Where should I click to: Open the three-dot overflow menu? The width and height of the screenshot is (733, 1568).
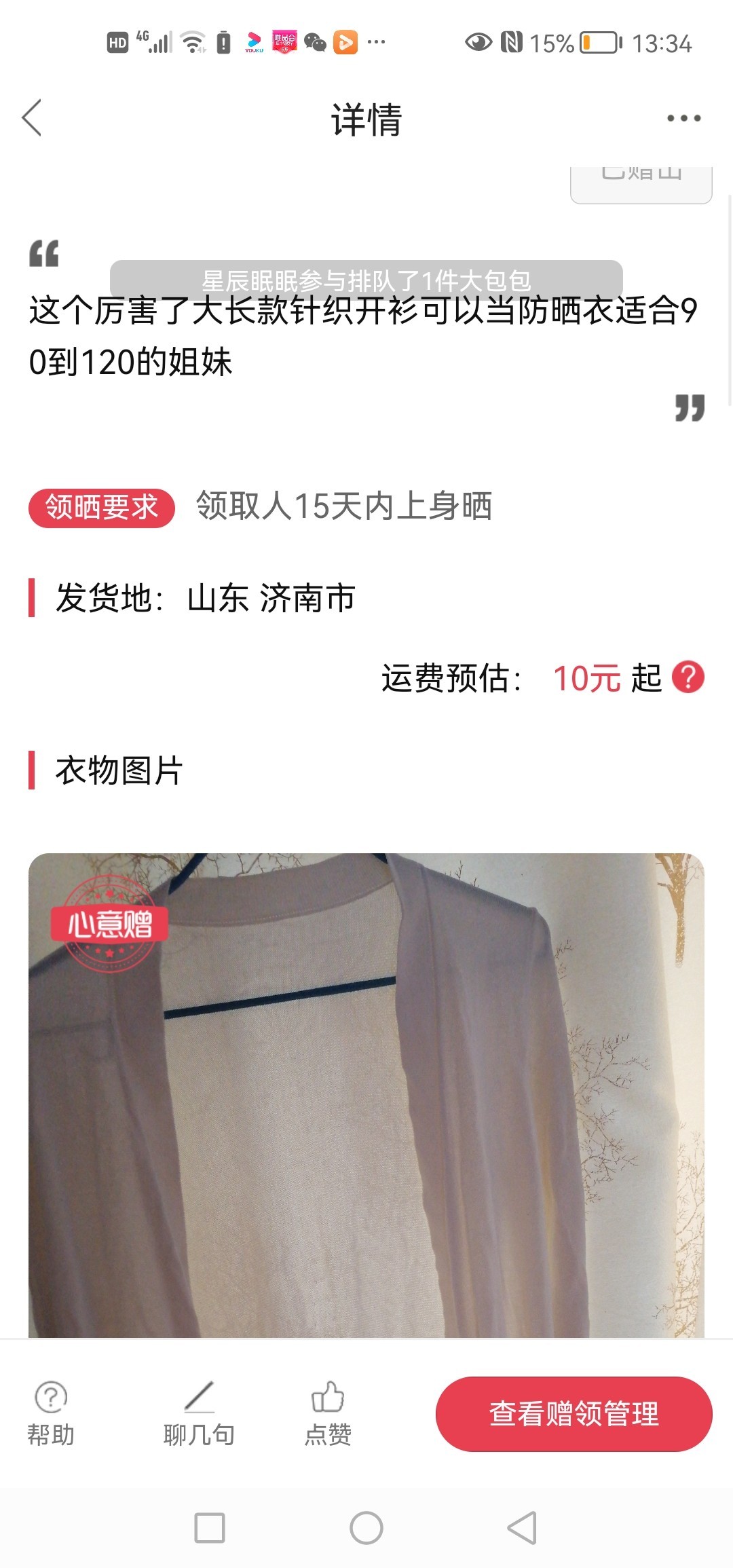pyautogui.click(x=683, y=119)
